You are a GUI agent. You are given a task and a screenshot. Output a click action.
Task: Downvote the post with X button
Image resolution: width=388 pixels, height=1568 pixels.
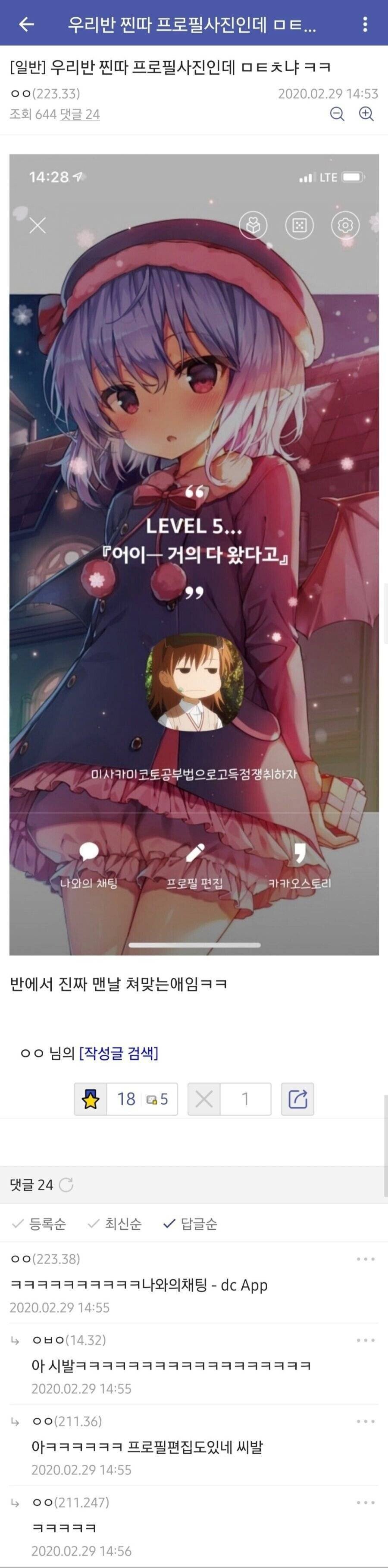pos(204,1099)
